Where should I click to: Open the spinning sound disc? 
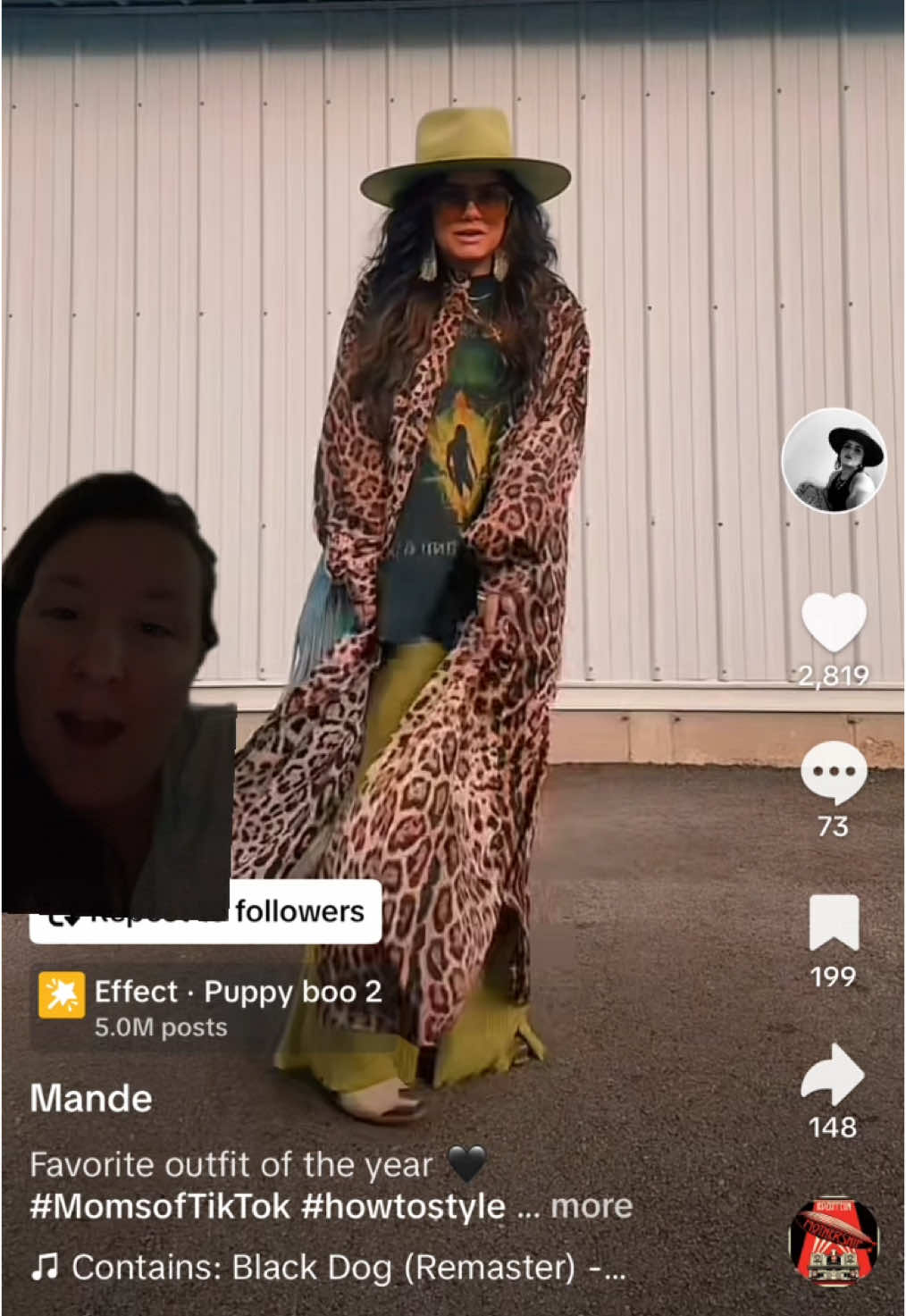pos(833,1242)
